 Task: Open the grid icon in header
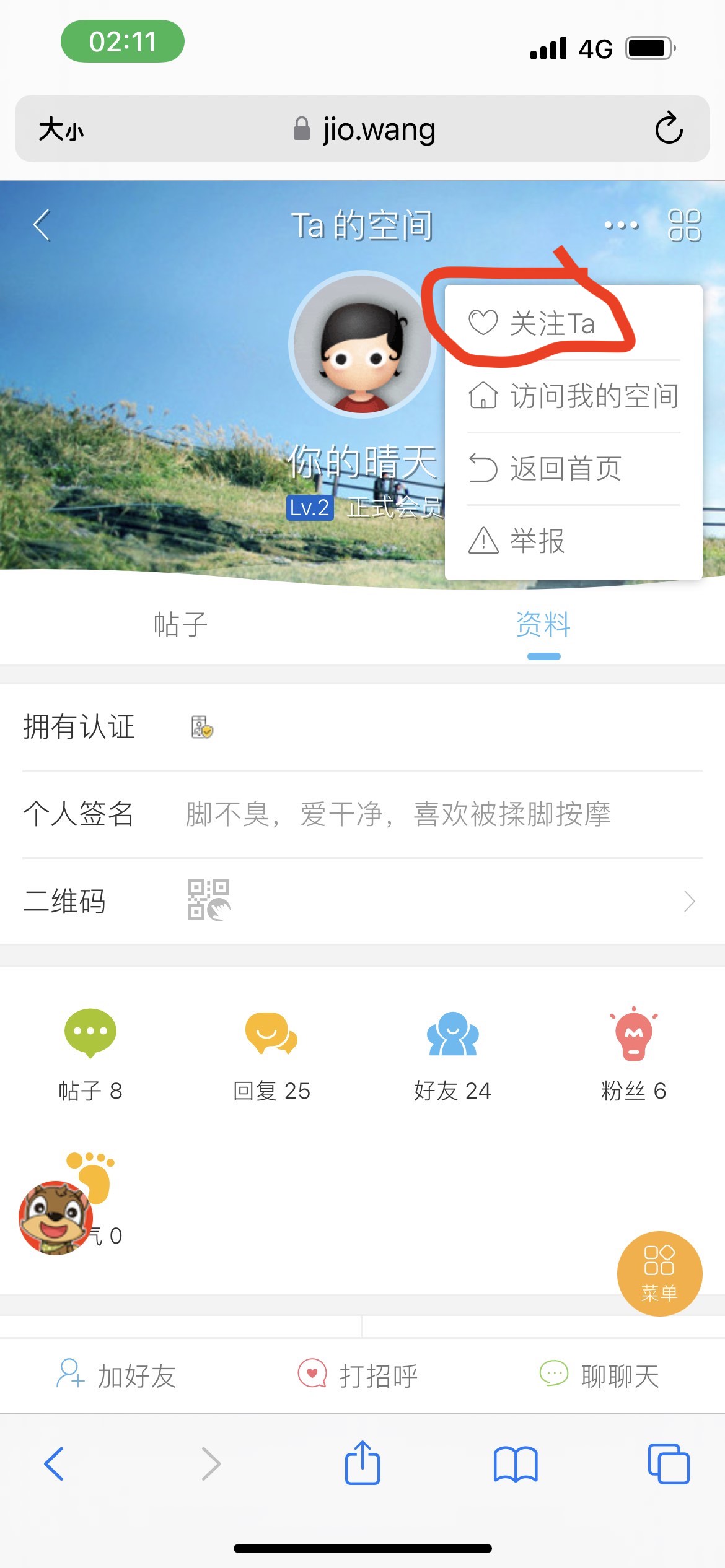coord(684,225)
